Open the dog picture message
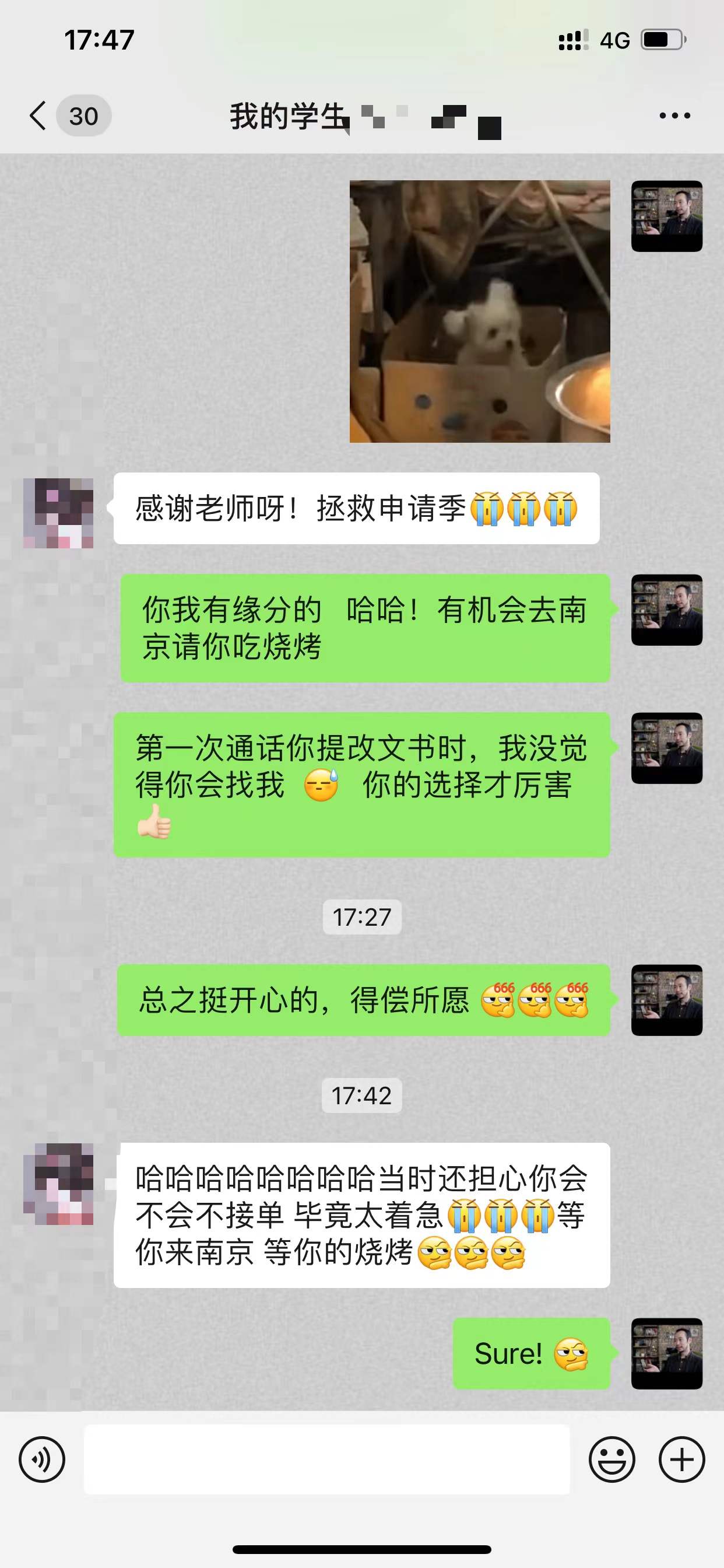This screenshot has height=1568, width=724. click(x=479, y=311)
